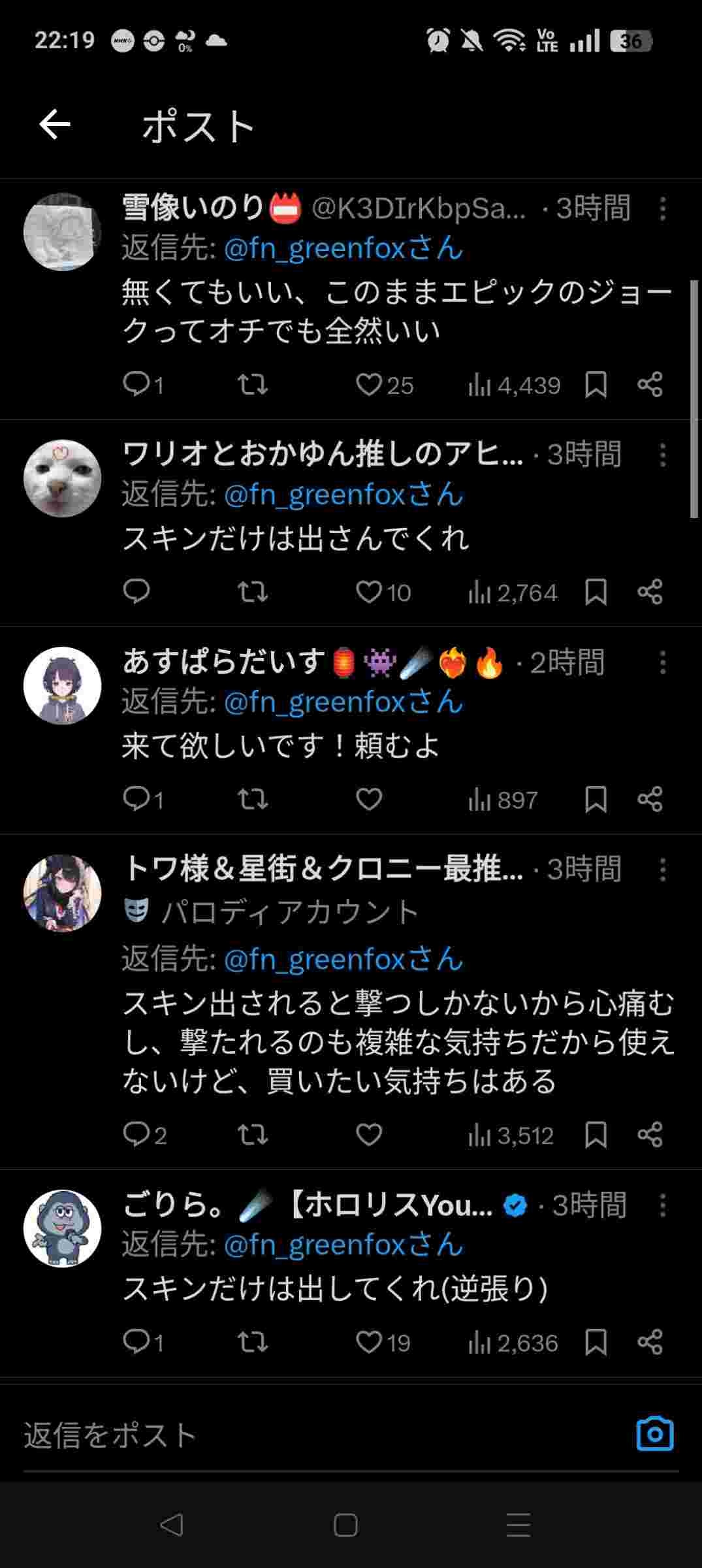Like あすぱらだいす's reply
Viewport: 702px width, 1568px height.
[369, 799]
